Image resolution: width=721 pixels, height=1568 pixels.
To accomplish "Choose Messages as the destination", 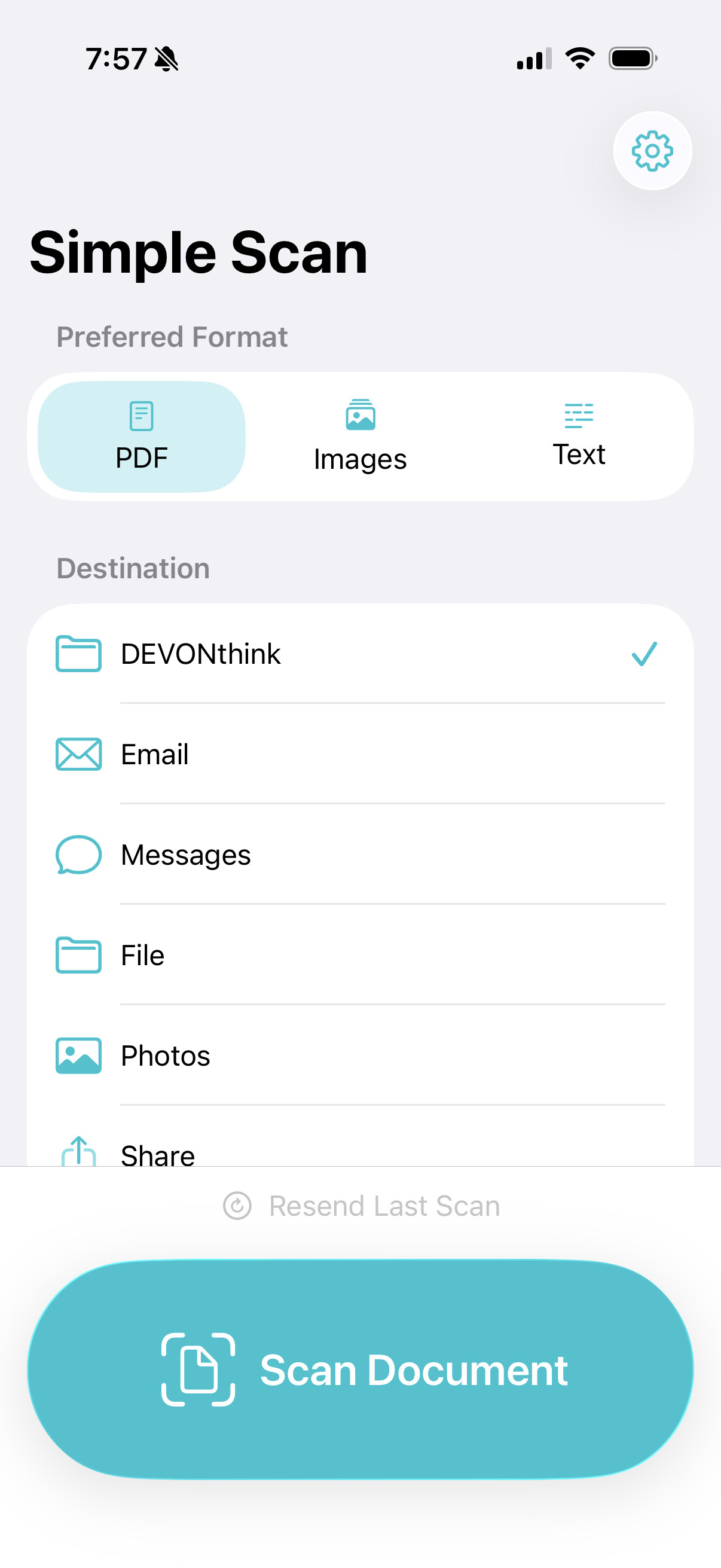I will (x=360, y=855).
